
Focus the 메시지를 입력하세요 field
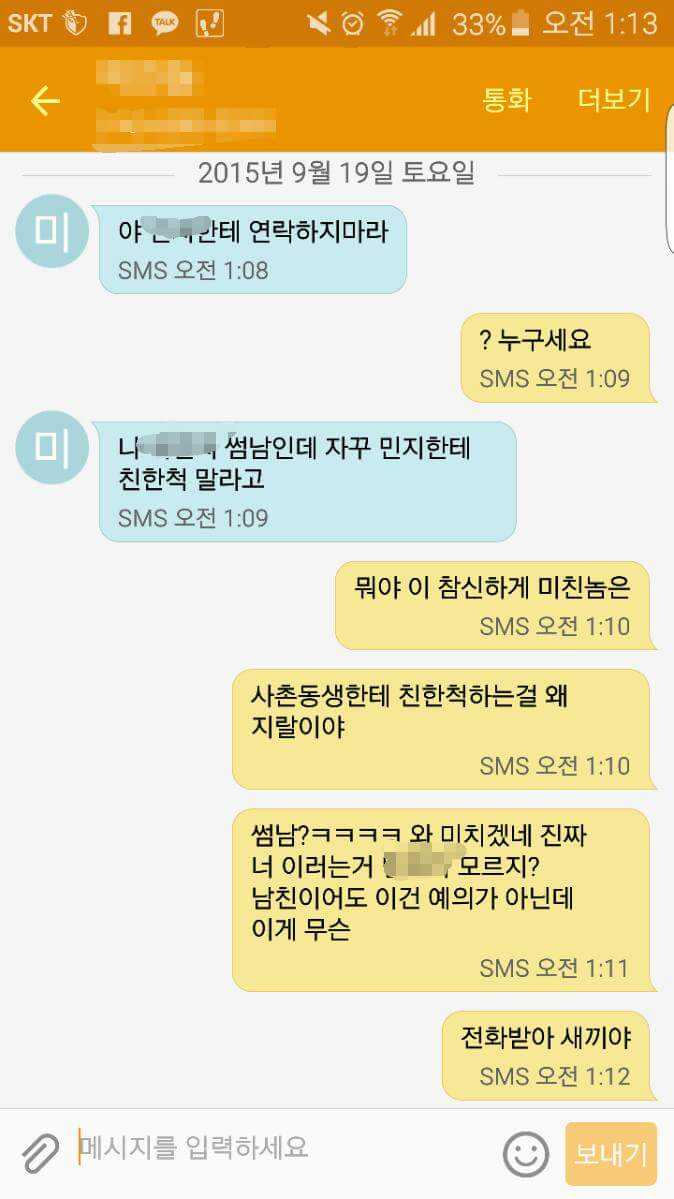pyautogui.click(x=280, y=1148)
